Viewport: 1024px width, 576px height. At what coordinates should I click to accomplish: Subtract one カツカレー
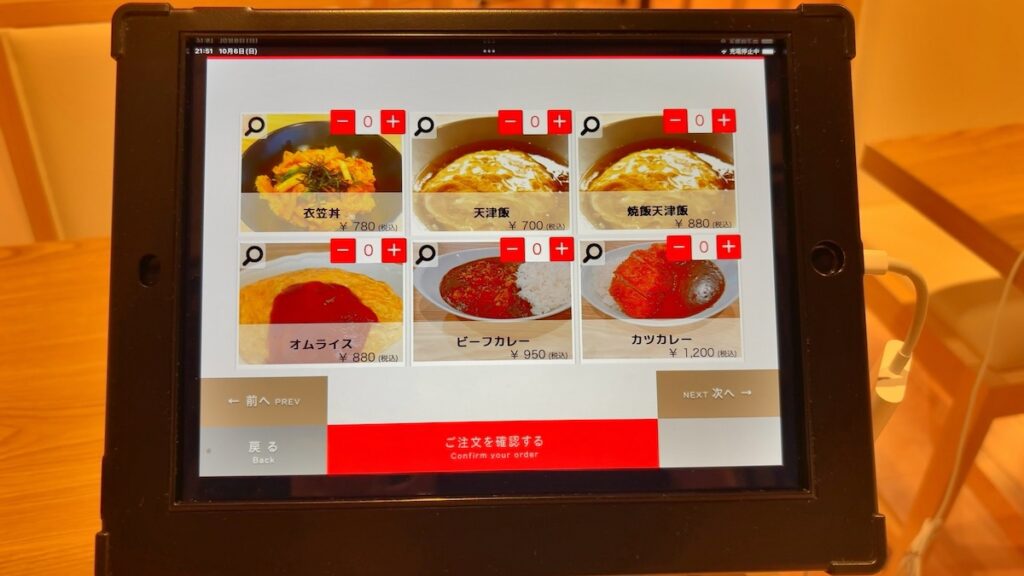(x=680, y=247)
